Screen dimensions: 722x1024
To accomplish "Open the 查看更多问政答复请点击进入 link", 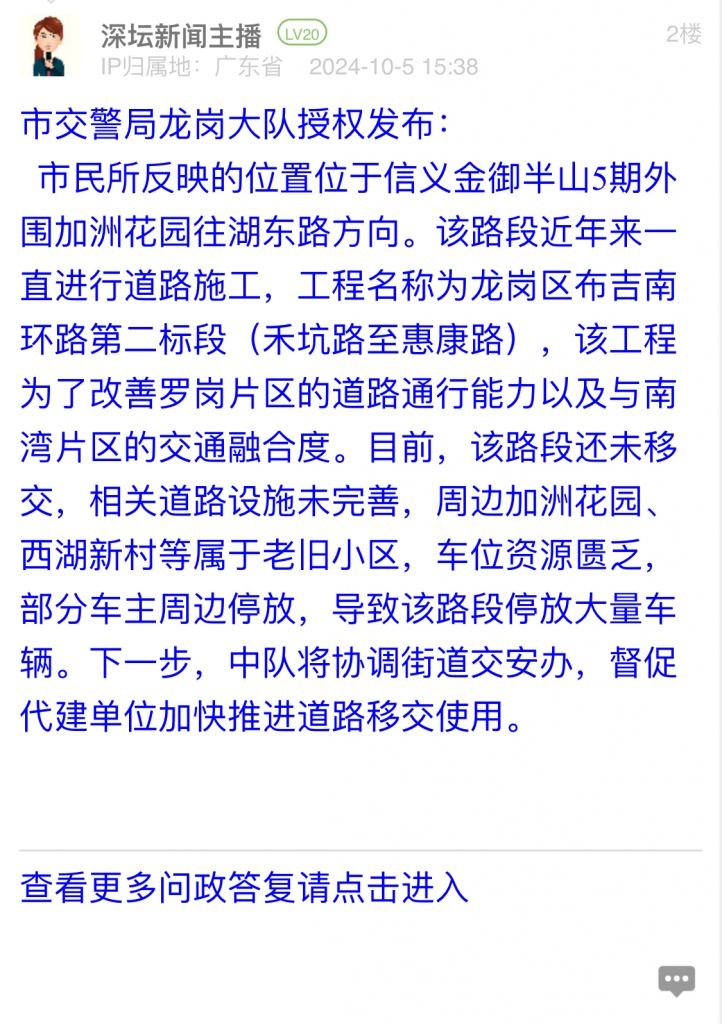I will tap(245, 887).
